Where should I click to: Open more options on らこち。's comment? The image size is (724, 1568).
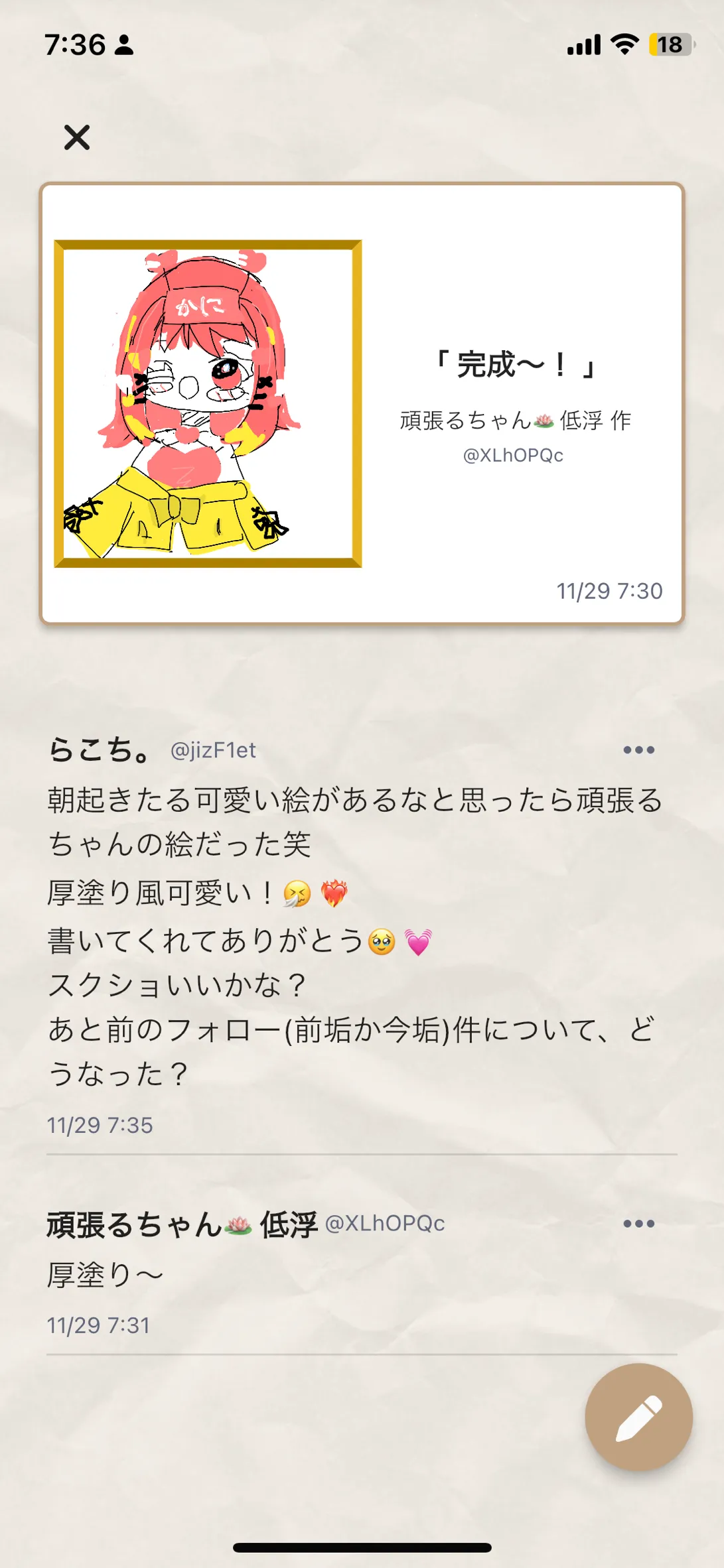(638, 750)
